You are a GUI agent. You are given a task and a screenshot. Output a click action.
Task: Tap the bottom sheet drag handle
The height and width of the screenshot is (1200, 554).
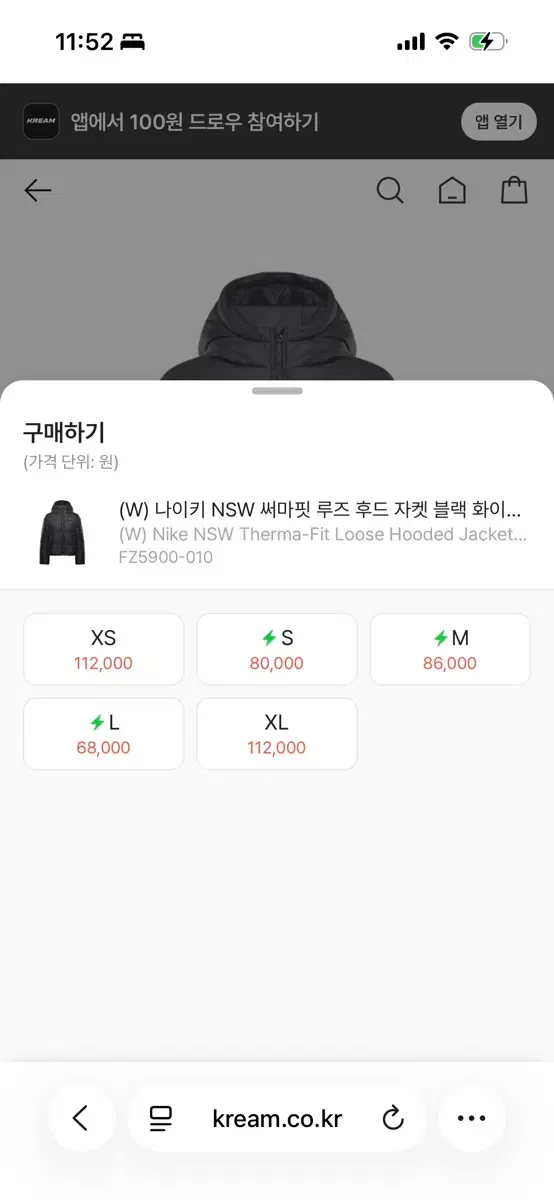tap(277, 391)
